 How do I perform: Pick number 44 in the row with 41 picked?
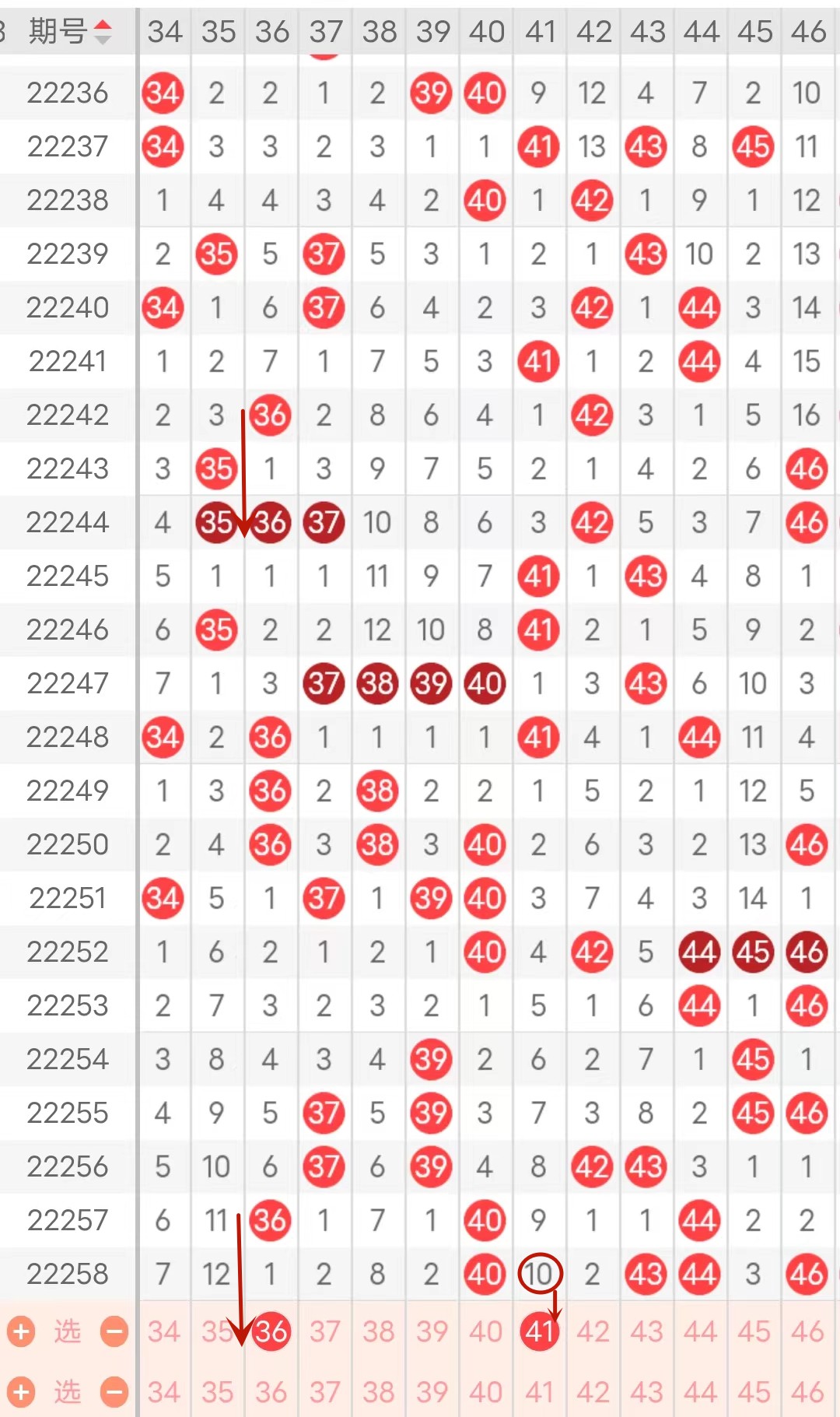(x=700, y=1331)
